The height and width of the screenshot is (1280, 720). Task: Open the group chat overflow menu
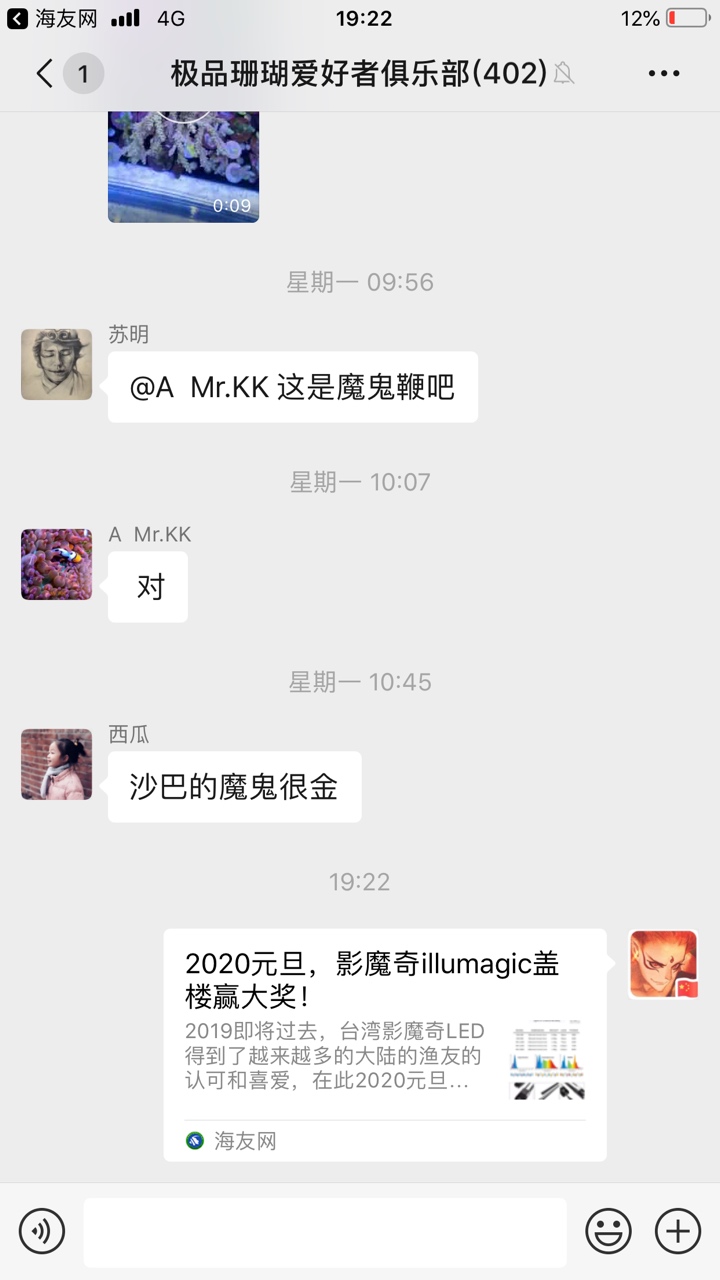pos(664,73)
